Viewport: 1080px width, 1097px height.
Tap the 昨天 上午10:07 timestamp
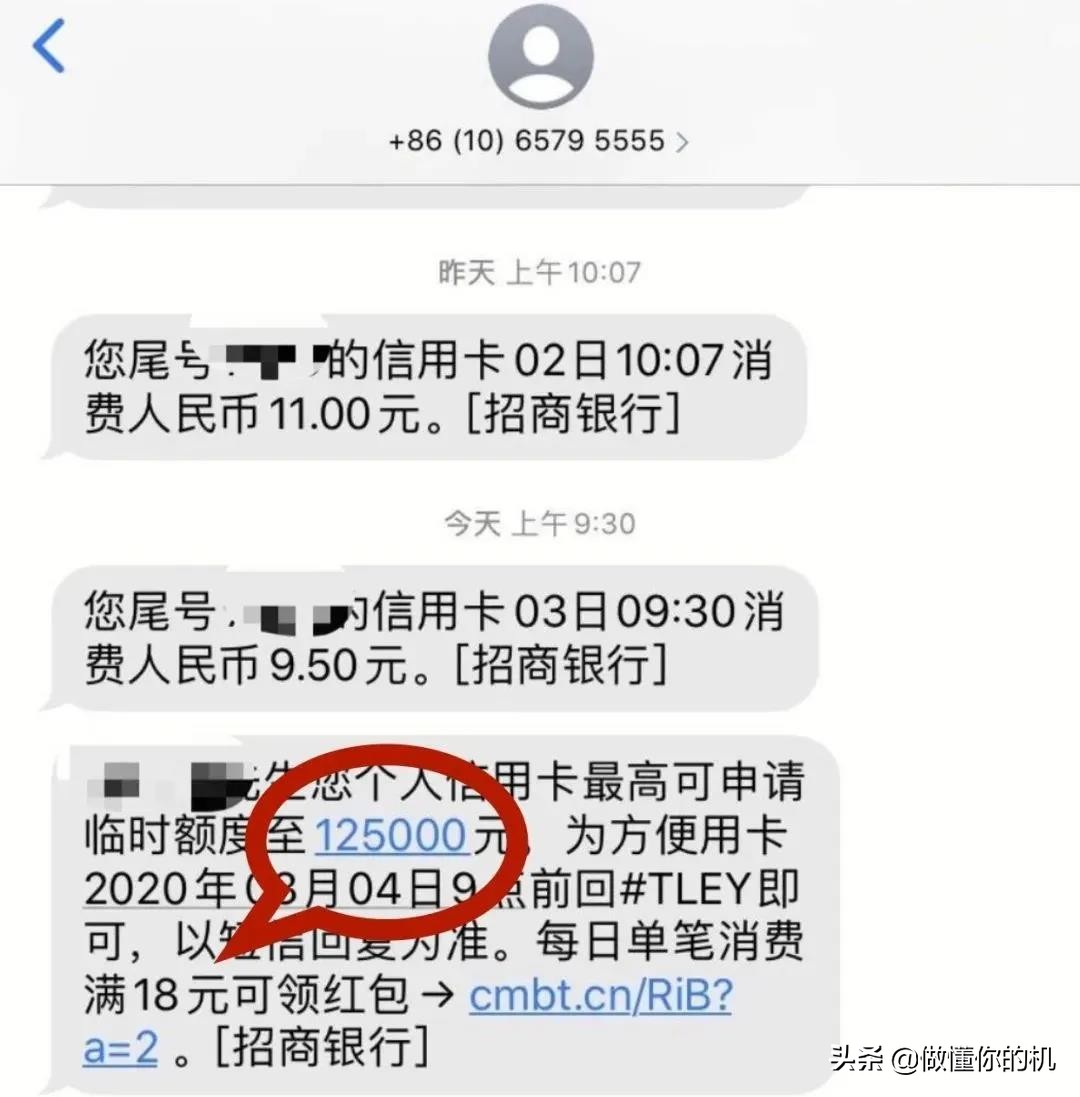[x=540, y=270]
